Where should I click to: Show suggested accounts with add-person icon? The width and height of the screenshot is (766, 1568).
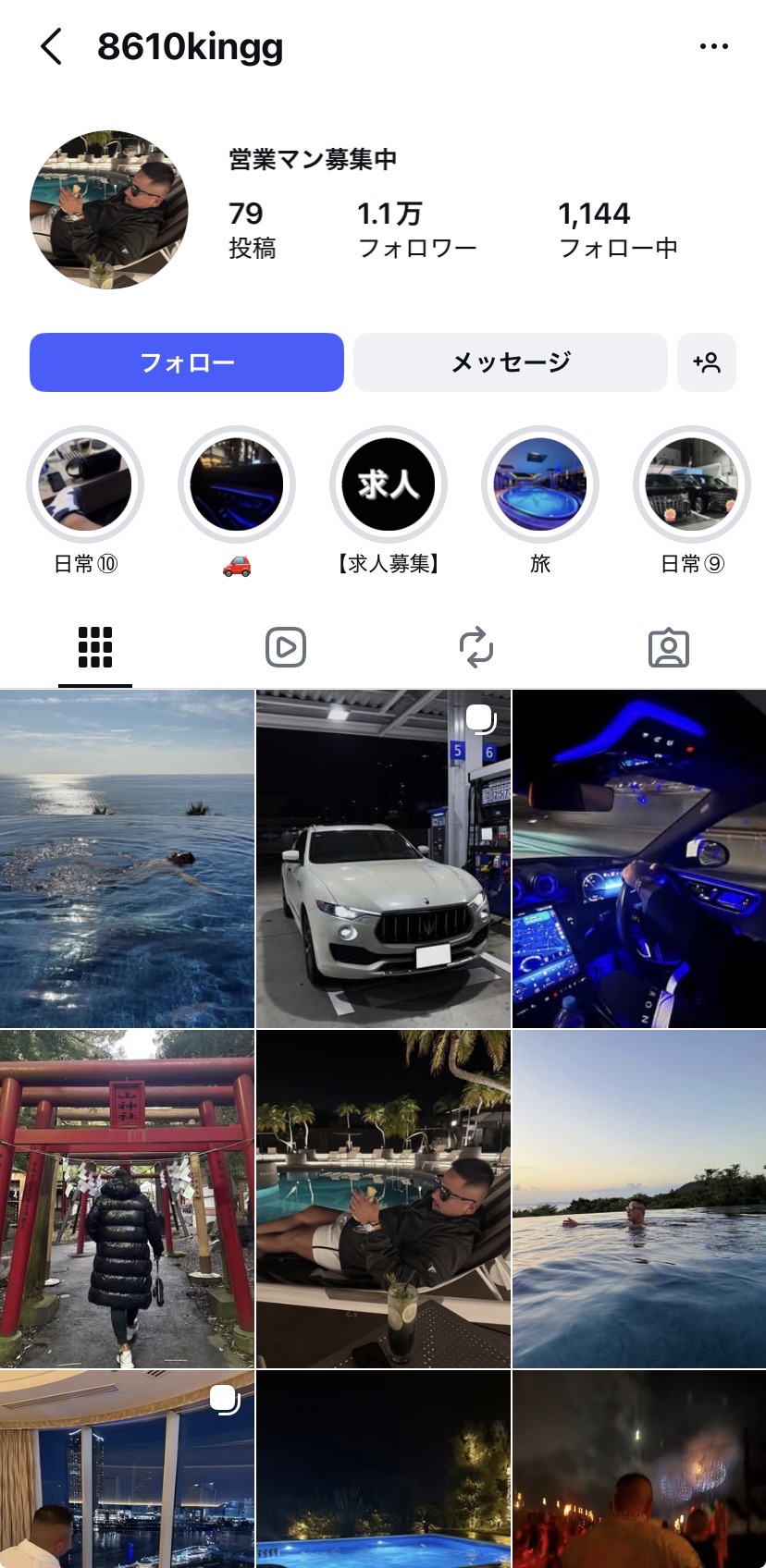point(707,362)
